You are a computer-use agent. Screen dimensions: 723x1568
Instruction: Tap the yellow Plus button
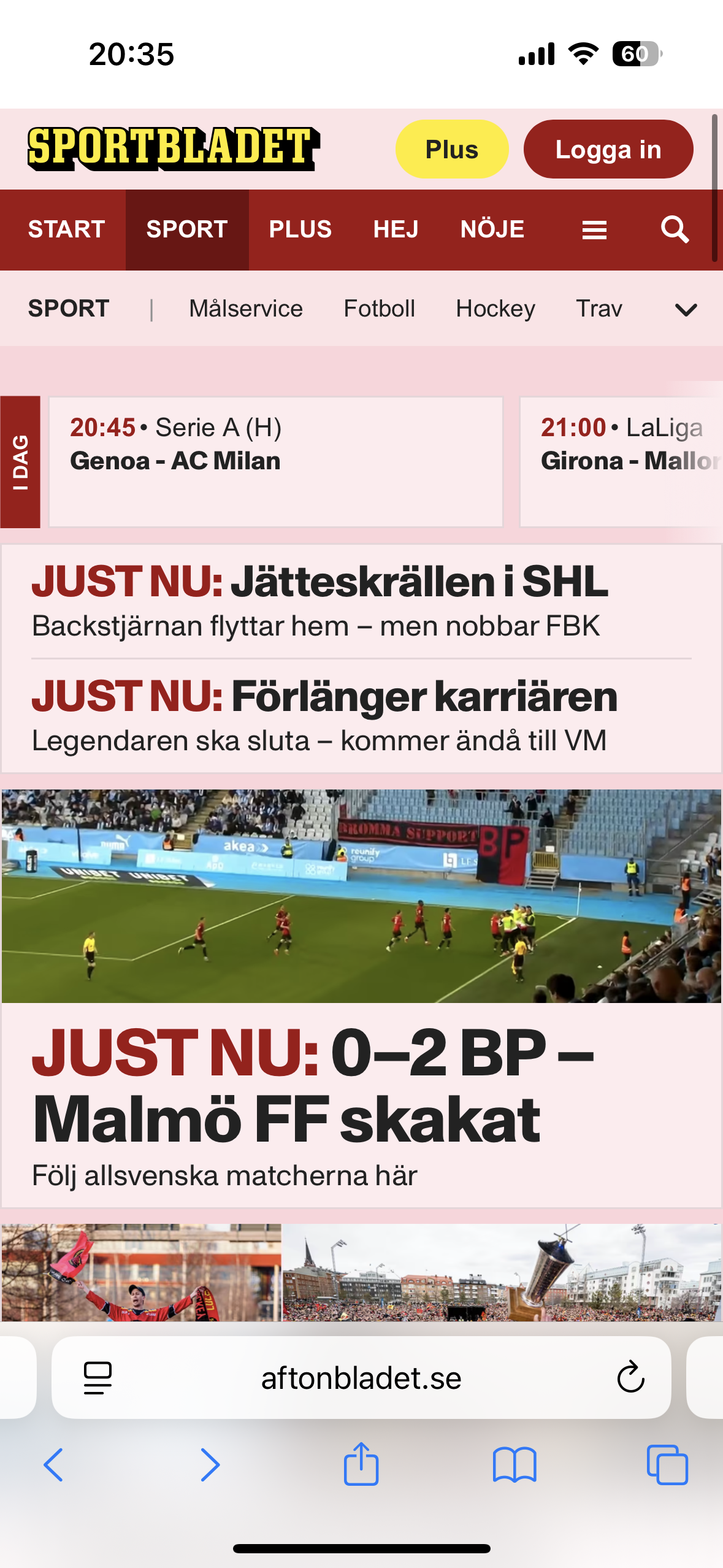452,150
